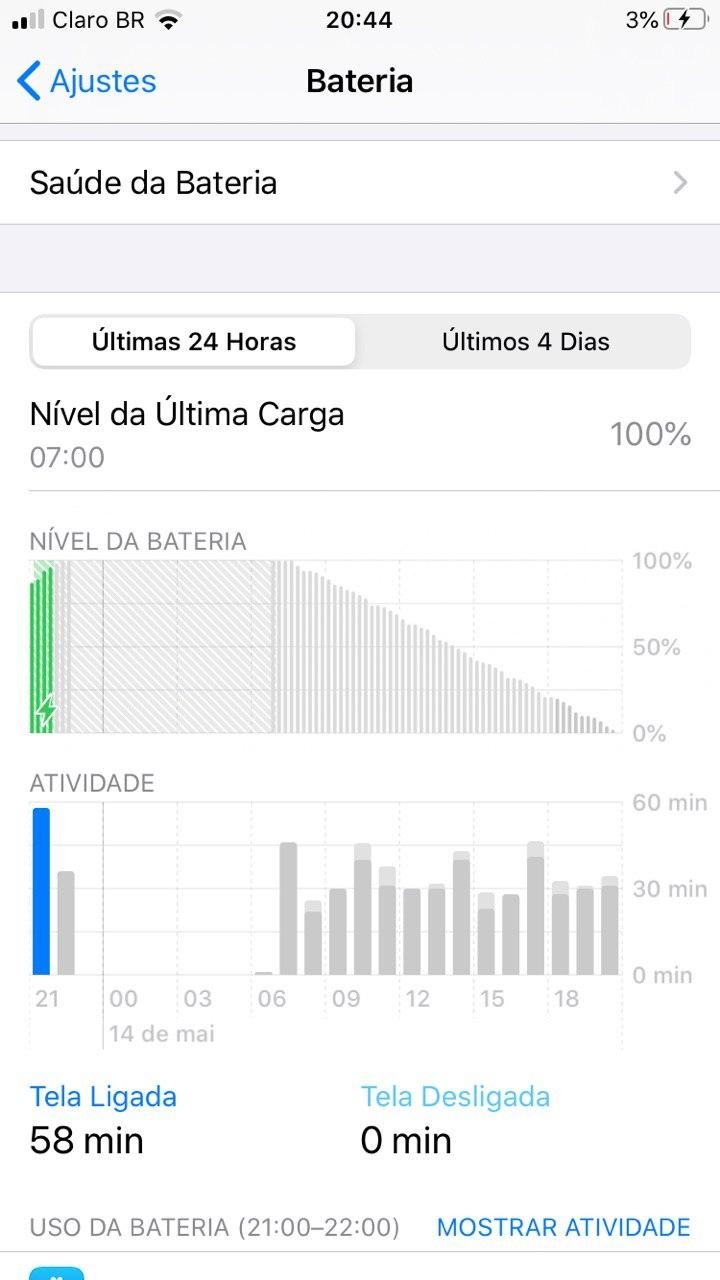Image resolution: width=720 pixels, height=1280 pixels.
Task: Tap Mostrar Atividade link
Action: point(563,1227)
